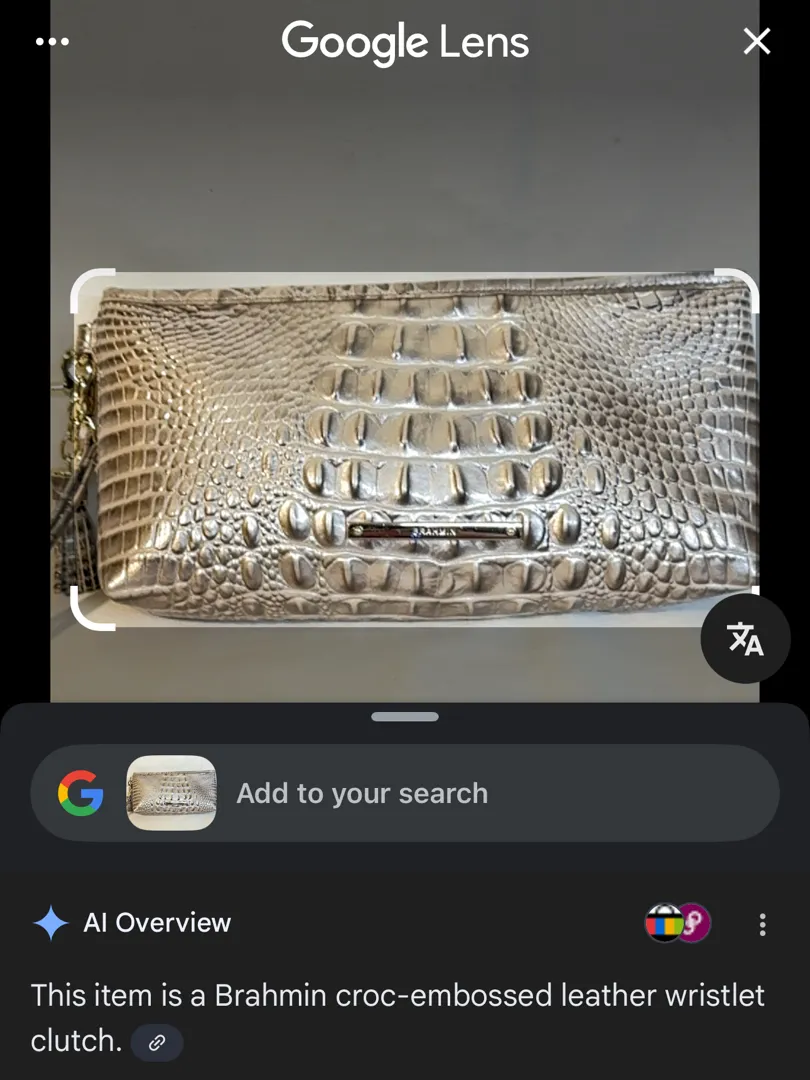Close Google Lens

(757, 42)
